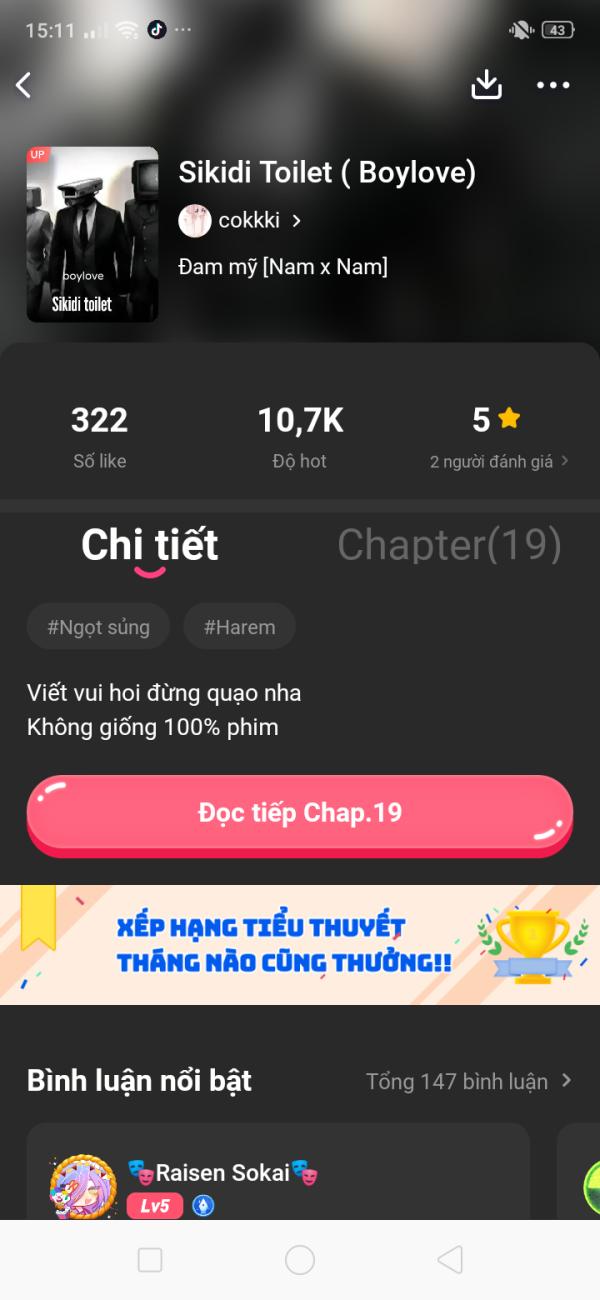
Task: Open the #Ngọt sủng tag
Action: point(98,627)
